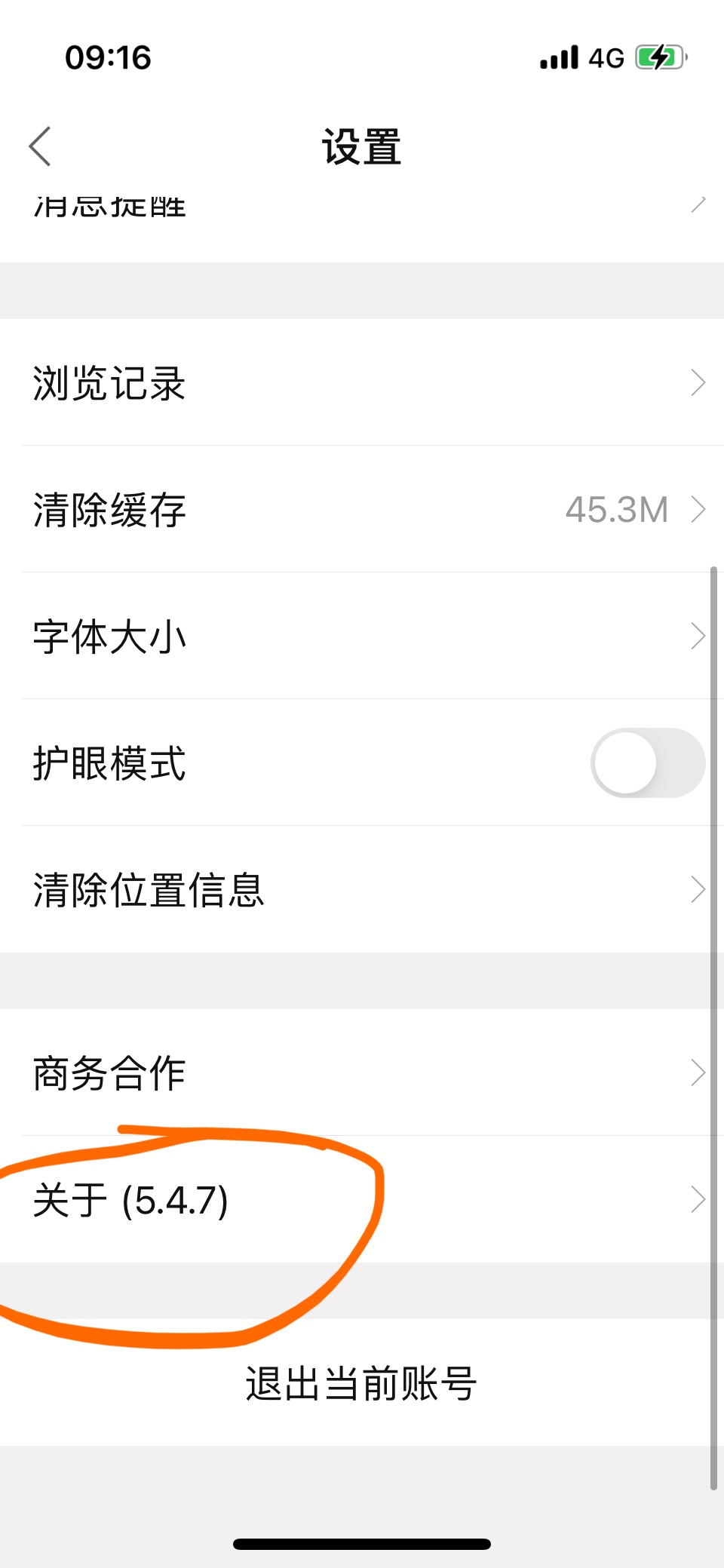
Task: Open 清除位置信息 to clear location info
Action: coord(362,889)
